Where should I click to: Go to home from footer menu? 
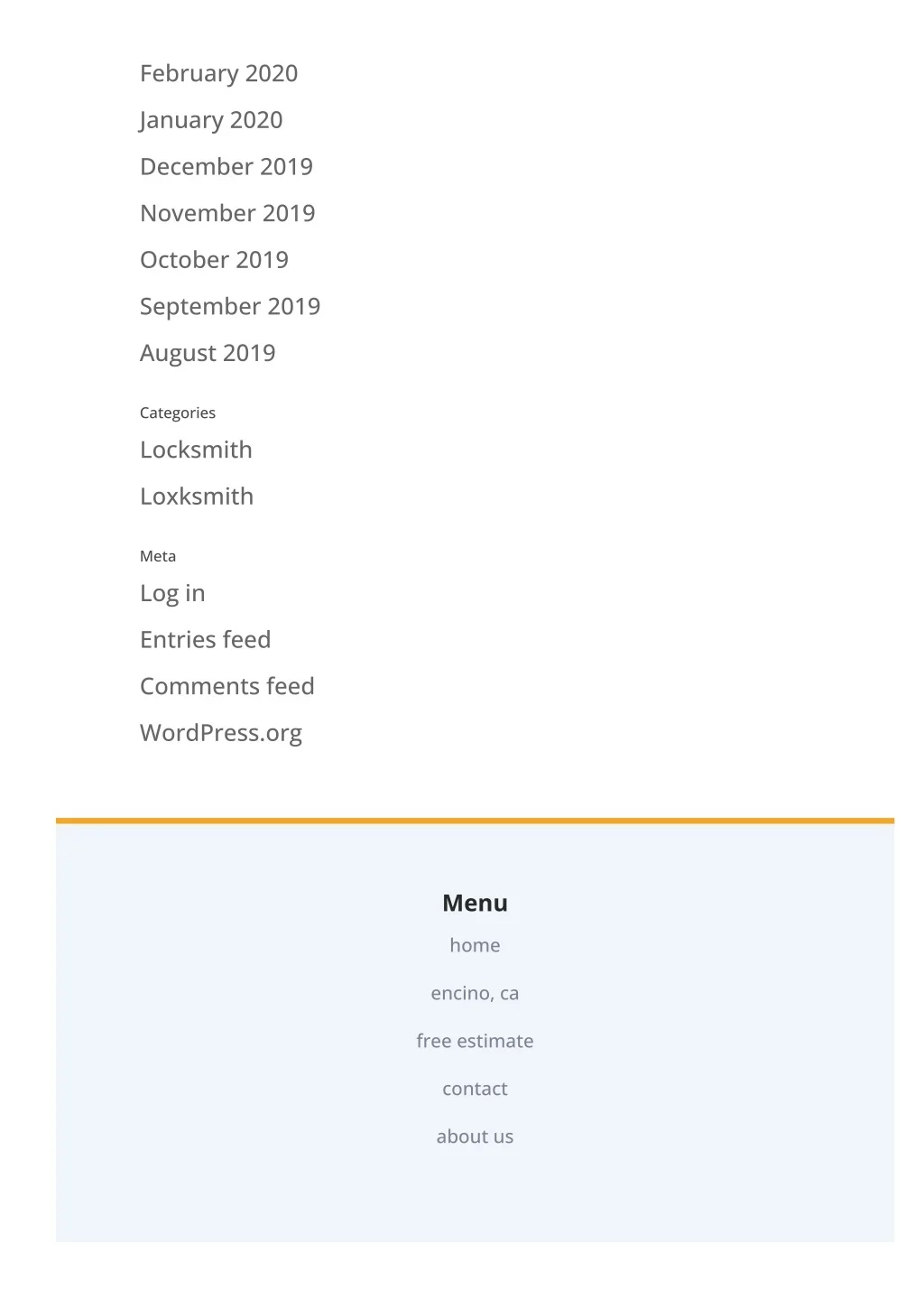[x=475, y=945]
